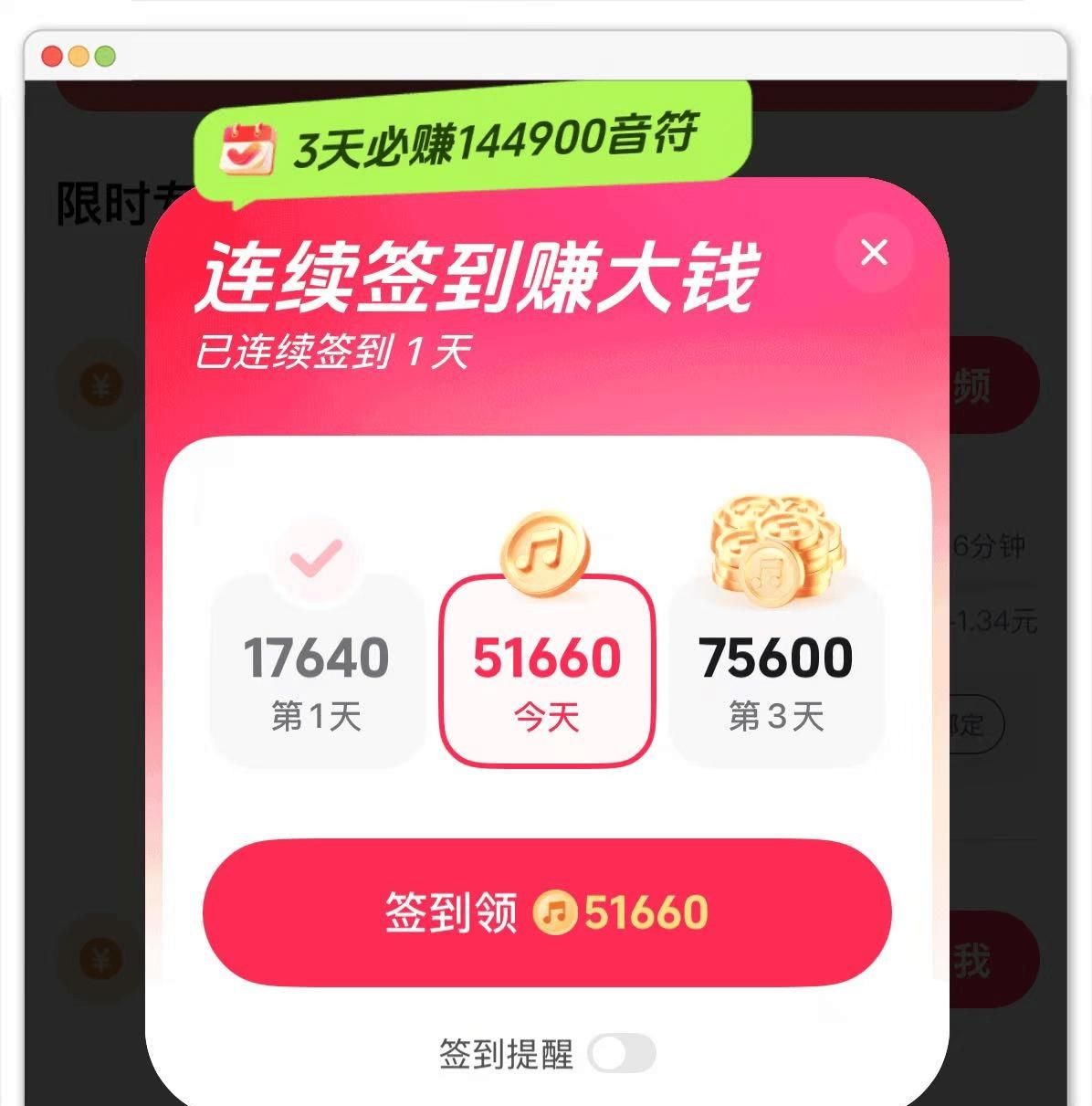Tap 签到领 51660 button
The height and width of the screenshot is (1106, 1092).
(x=546, y=912)
